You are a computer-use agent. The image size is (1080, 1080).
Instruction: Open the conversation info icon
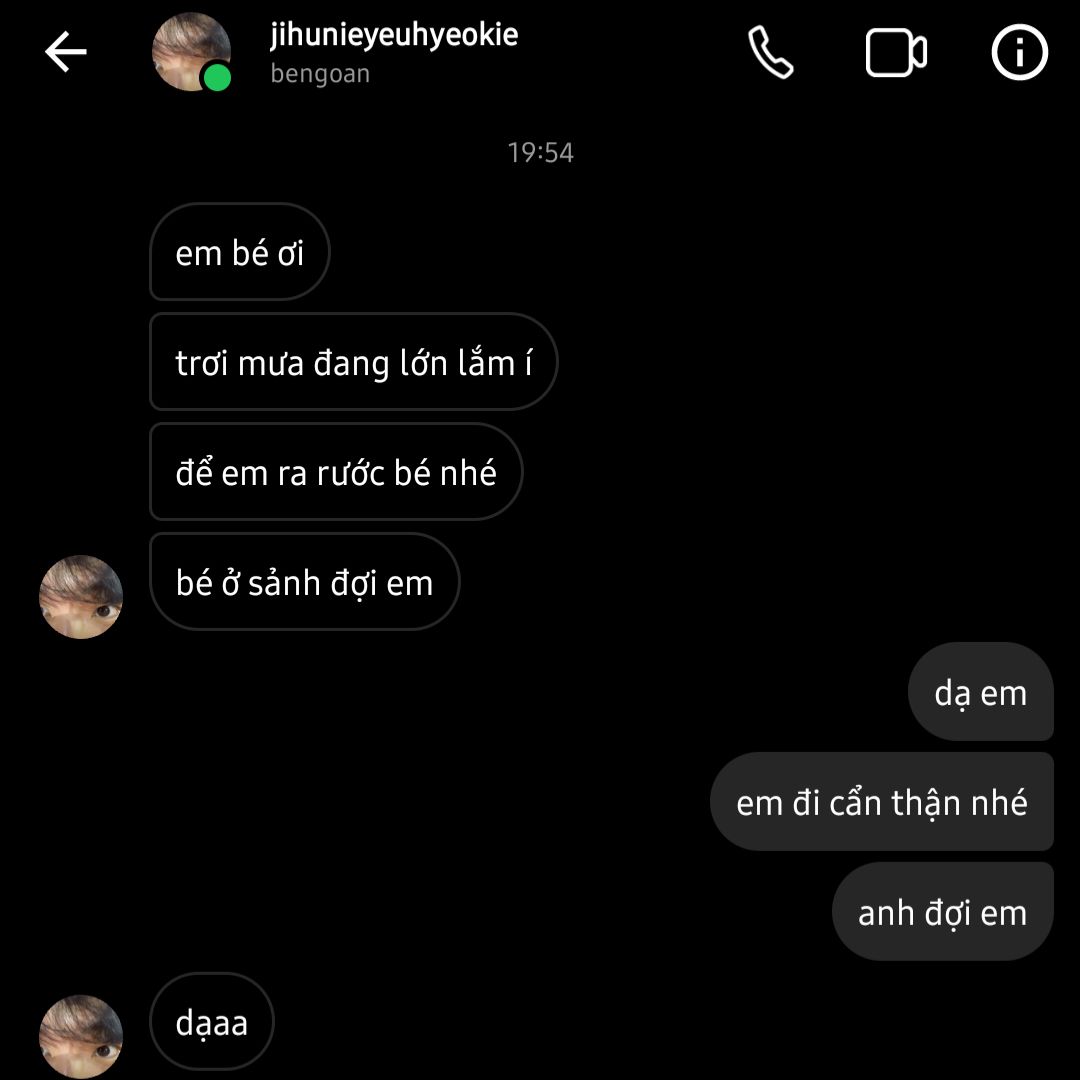(x=1019, y=52)
